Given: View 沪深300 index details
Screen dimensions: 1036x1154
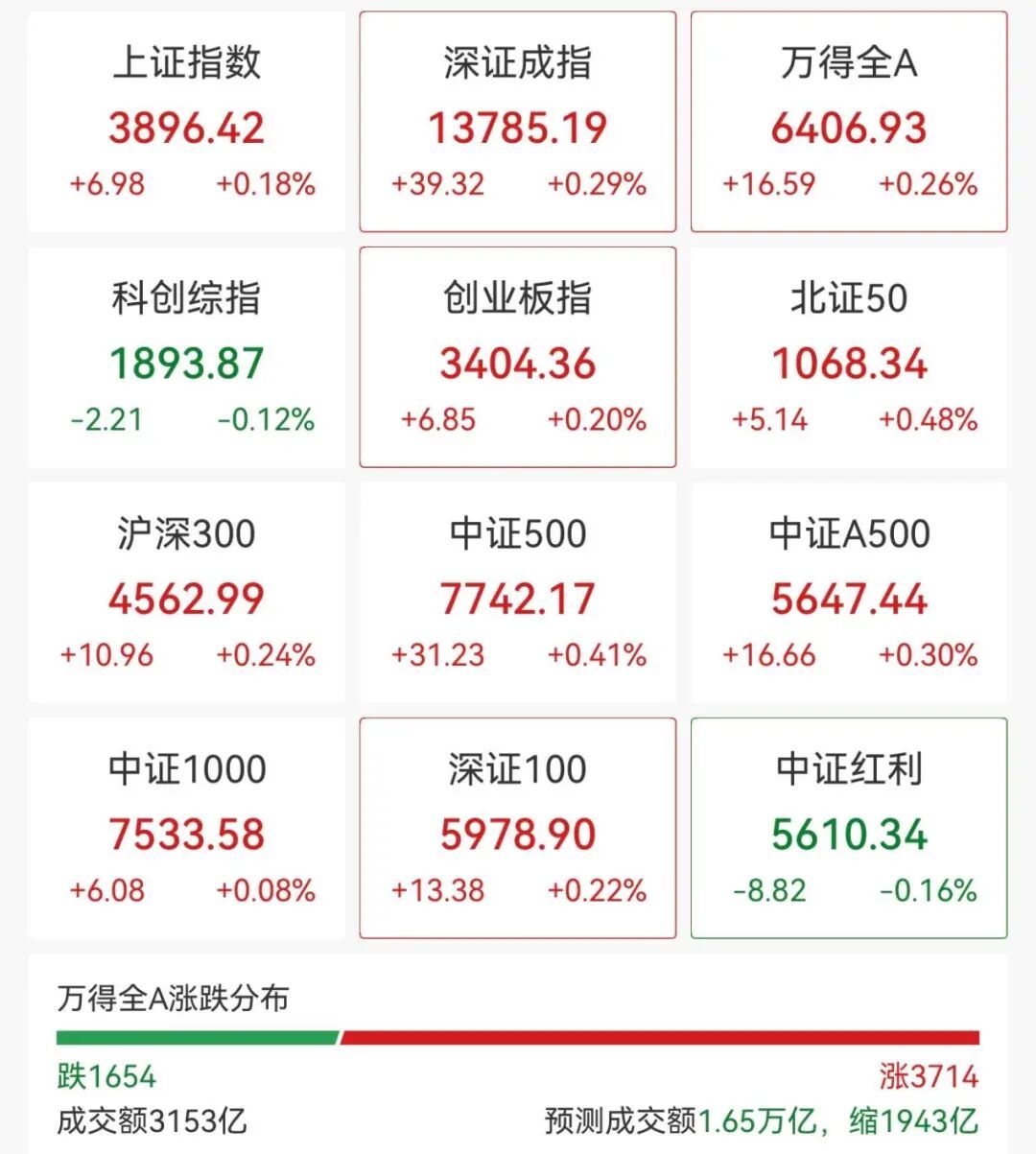Looking at the screenshot, I should (186, 593).
